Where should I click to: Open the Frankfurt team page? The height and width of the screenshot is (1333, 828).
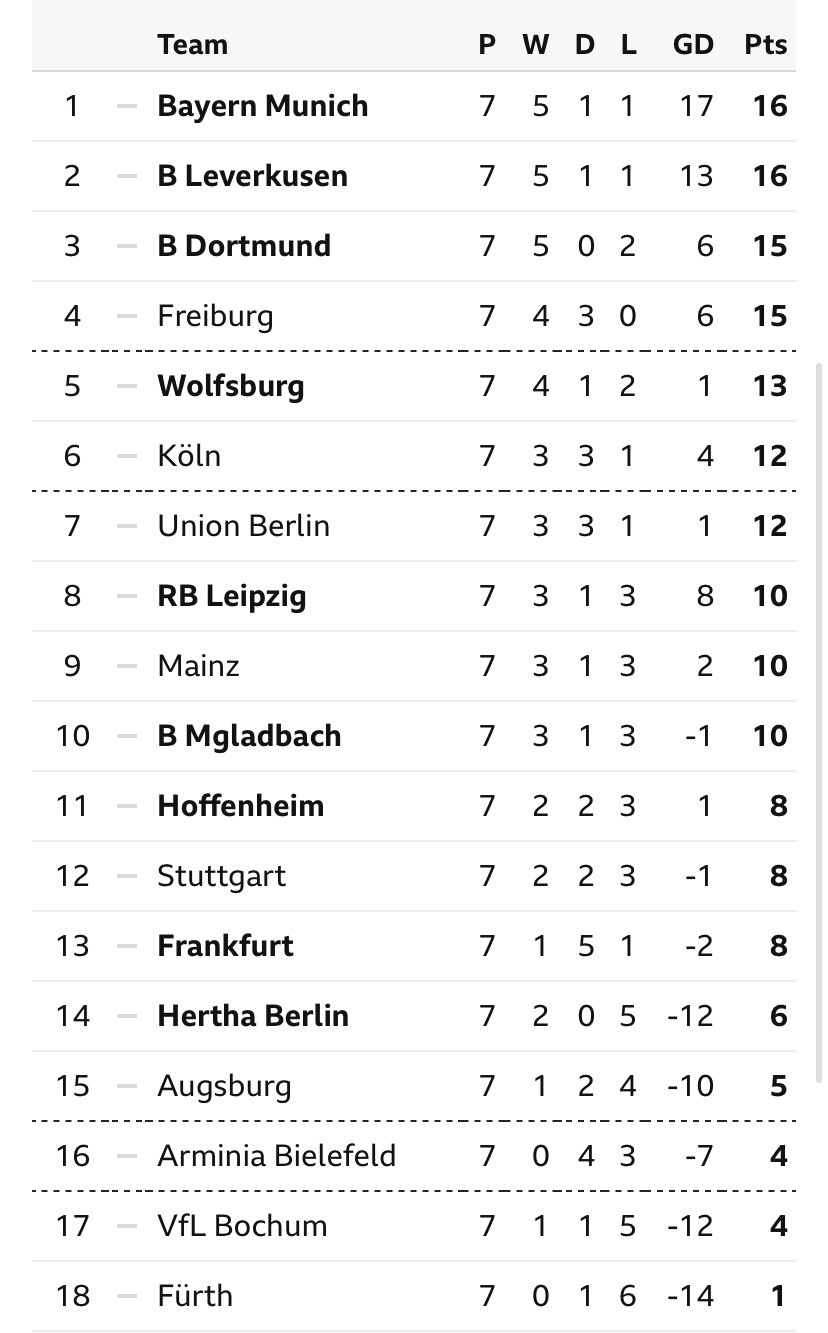click(226, 946)
